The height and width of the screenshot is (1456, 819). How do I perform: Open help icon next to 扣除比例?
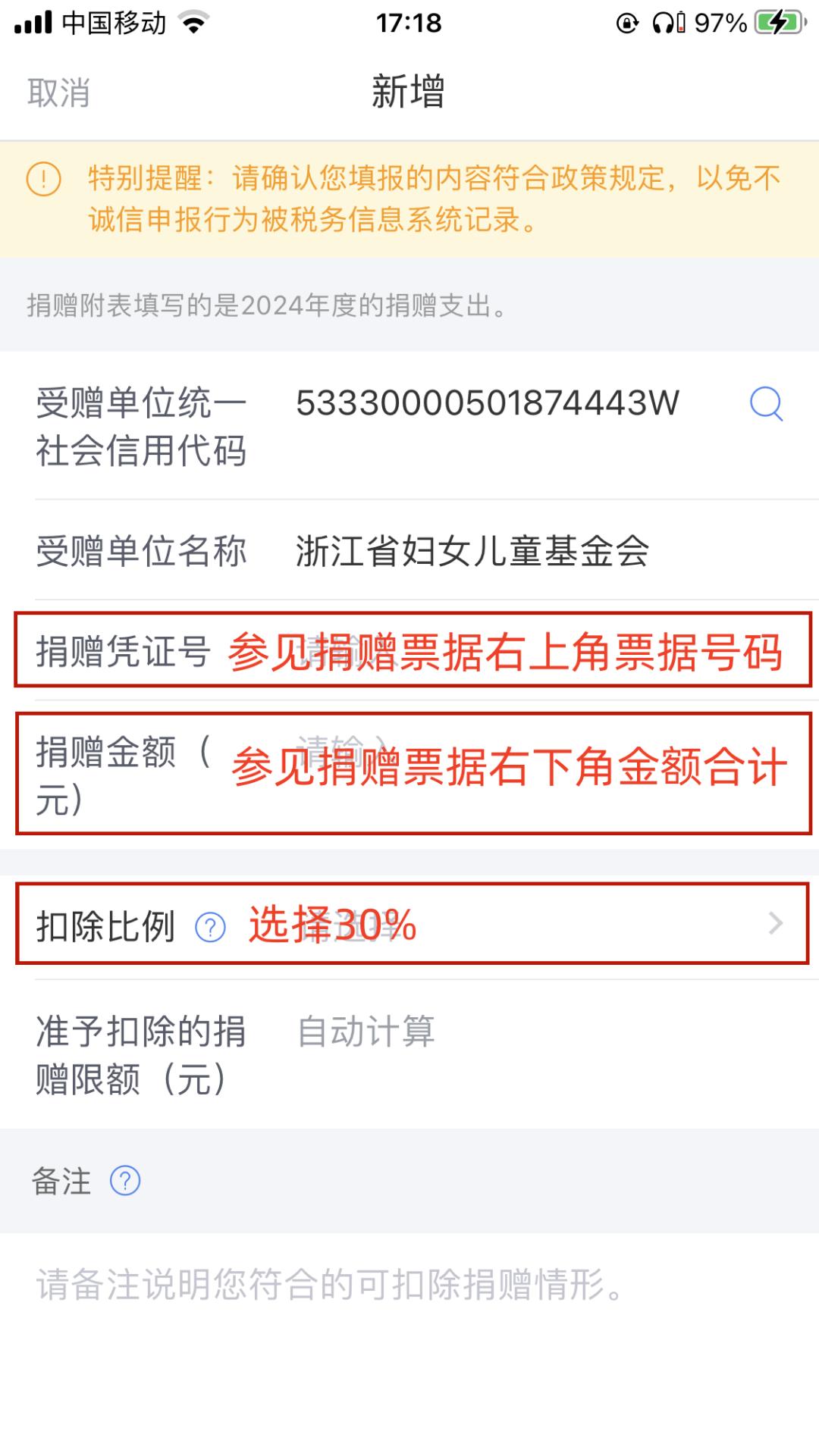point(210,926)
